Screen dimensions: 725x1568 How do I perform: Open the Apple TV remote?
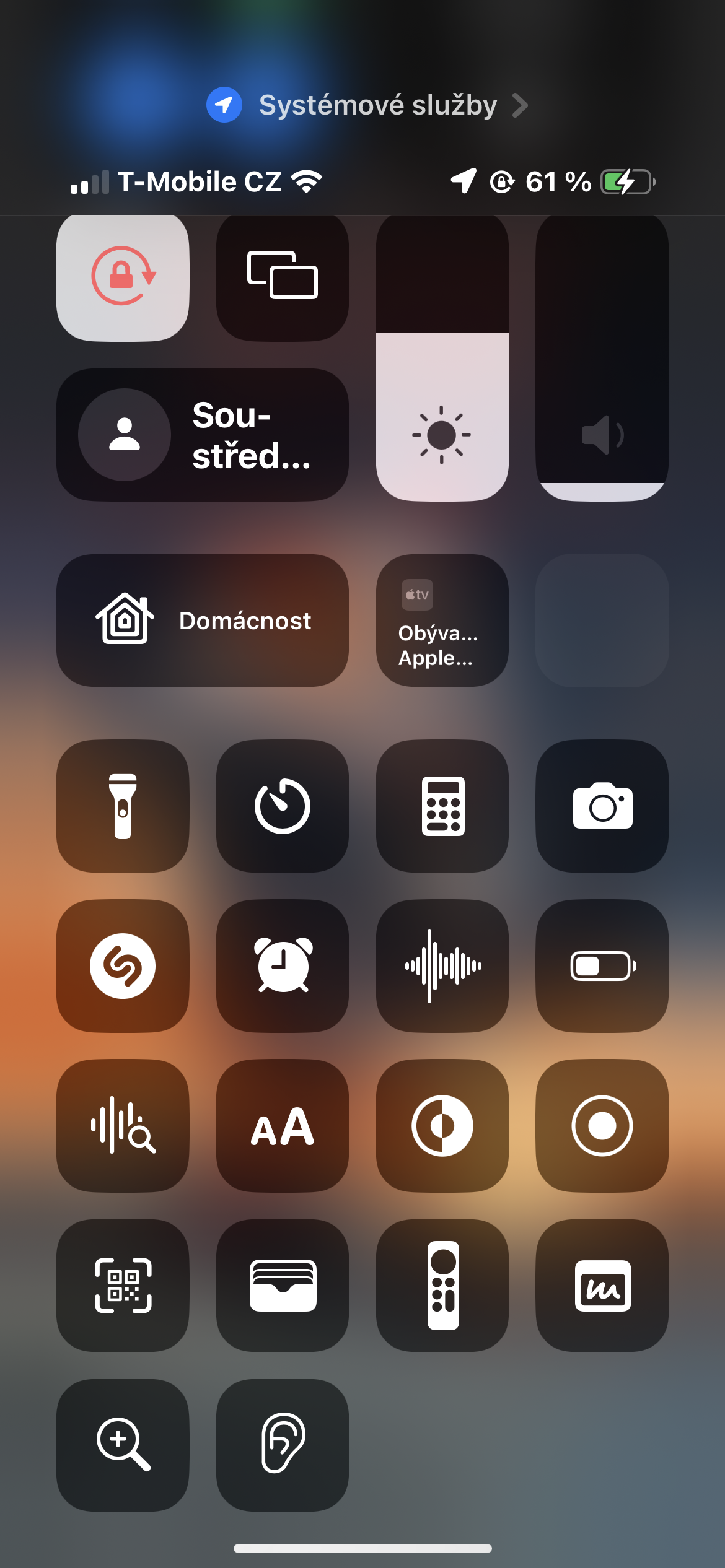(x=442, y=1286)
